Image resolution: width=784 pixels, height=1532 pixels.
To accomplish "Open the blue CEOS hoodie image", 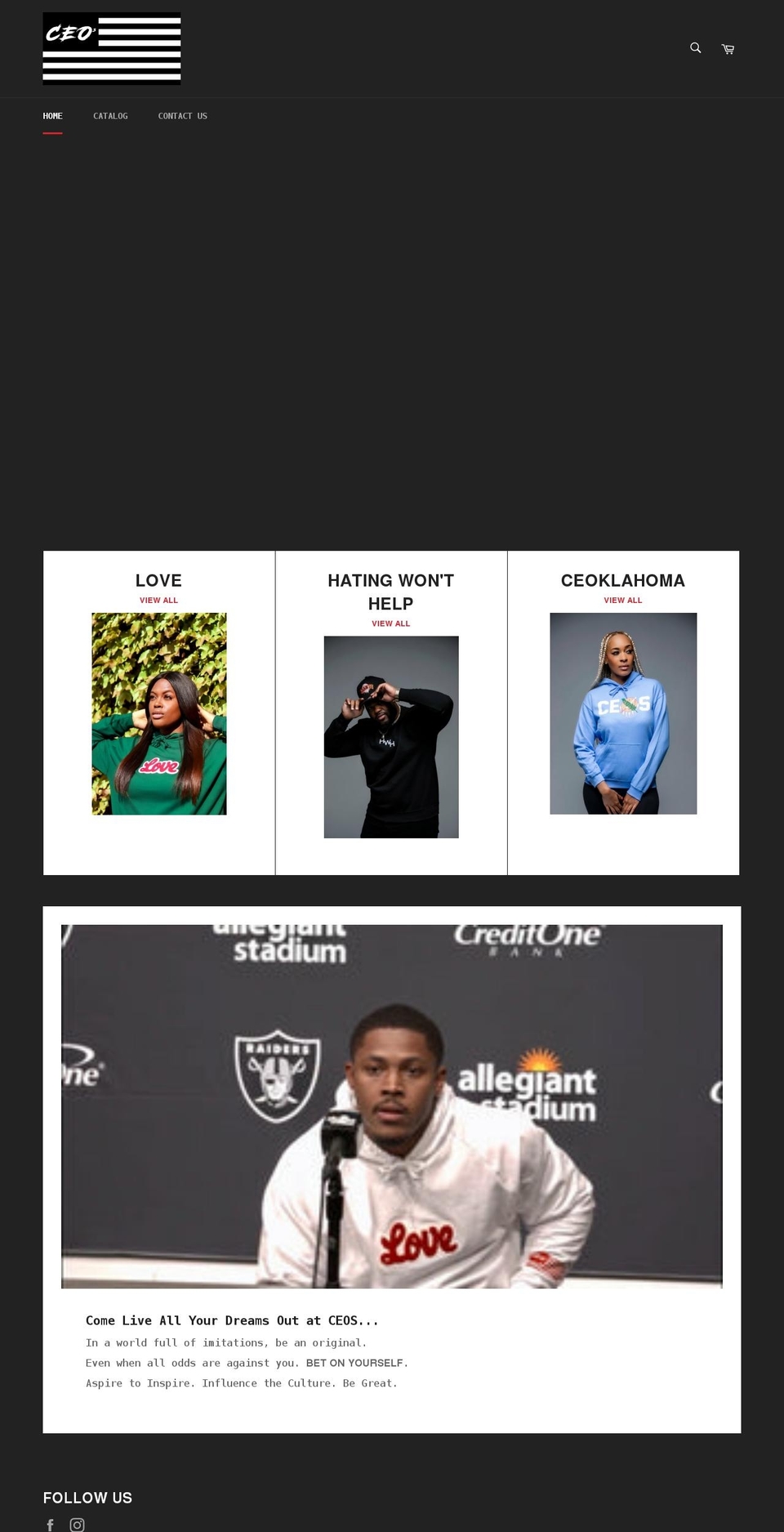I will click(623, 713).
